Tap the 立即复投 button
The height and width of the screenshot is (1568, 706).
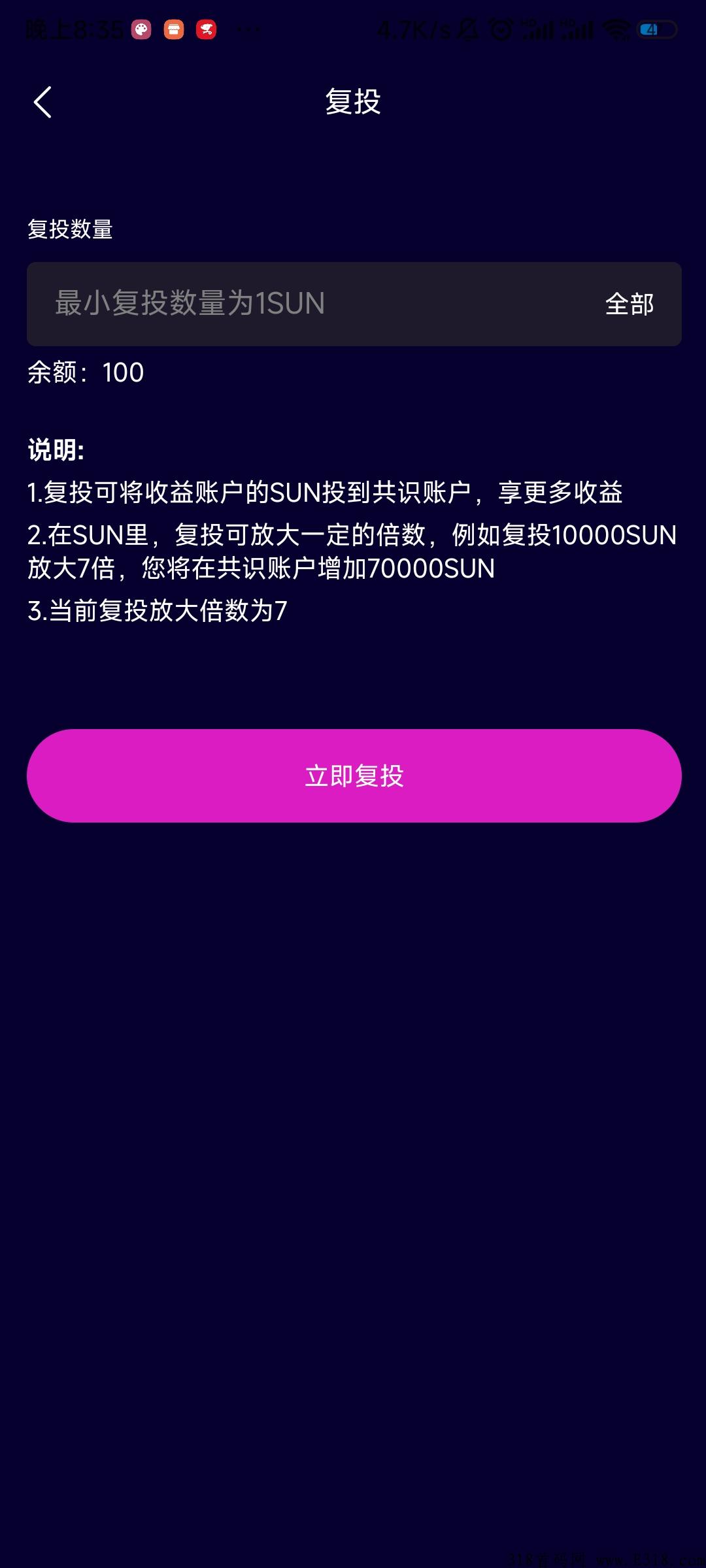[354, 776]
